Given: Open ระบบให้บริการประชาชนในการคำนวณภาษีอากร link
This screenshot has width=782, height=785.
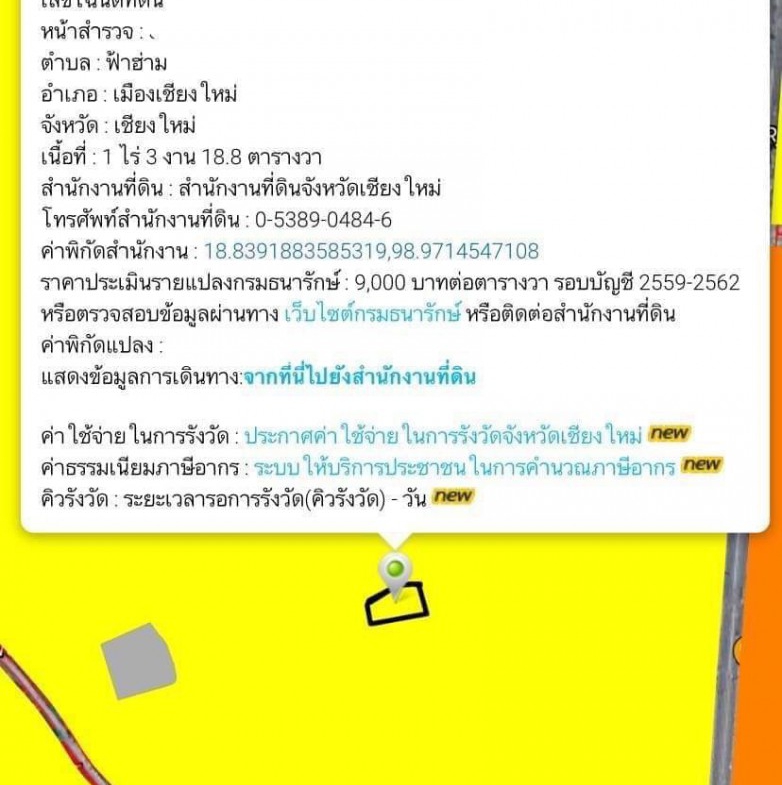Looking at the screenshot, I should coord(464,466).
